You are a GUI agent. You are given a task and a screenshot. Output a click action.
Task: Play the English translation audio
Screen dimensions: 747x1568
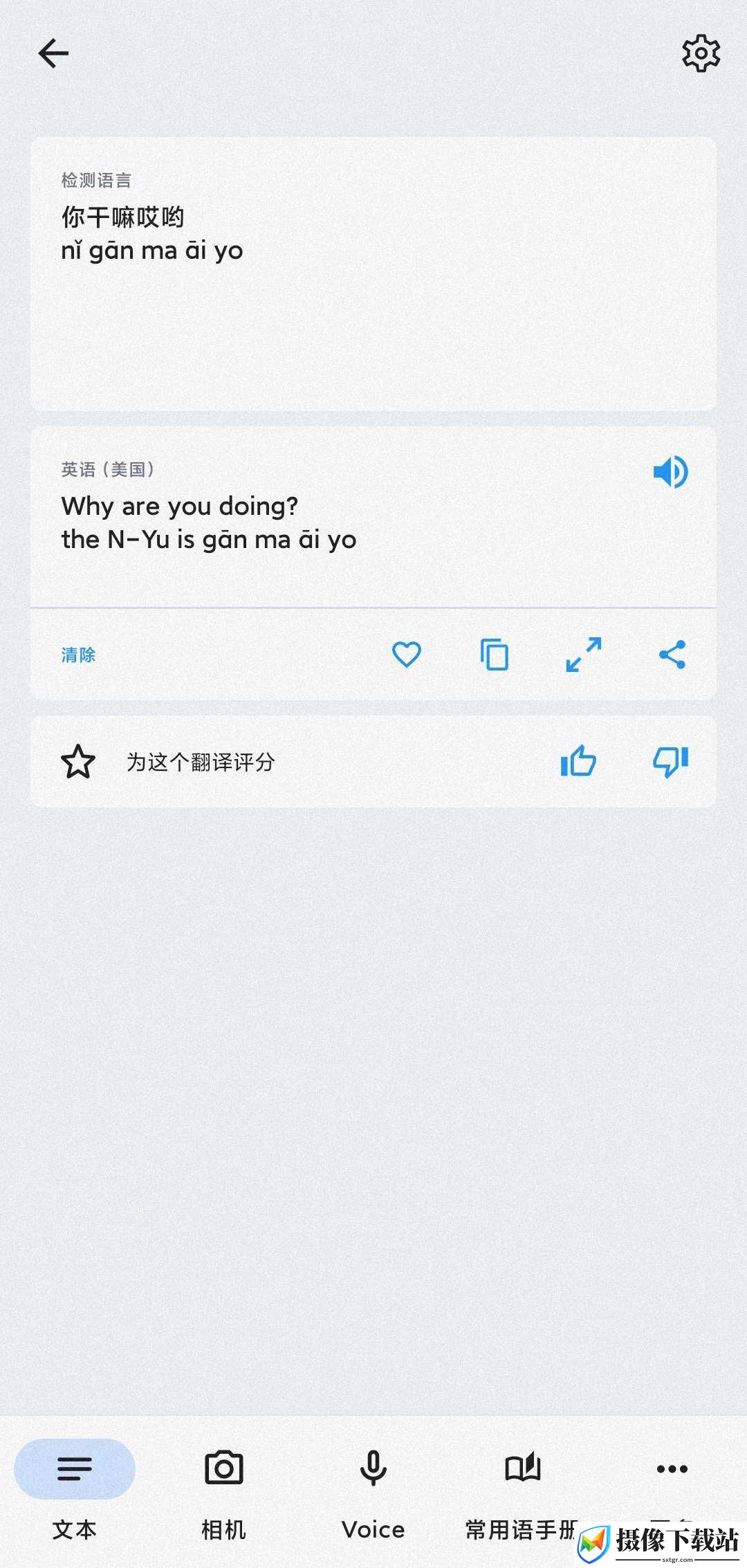[670, 473]
